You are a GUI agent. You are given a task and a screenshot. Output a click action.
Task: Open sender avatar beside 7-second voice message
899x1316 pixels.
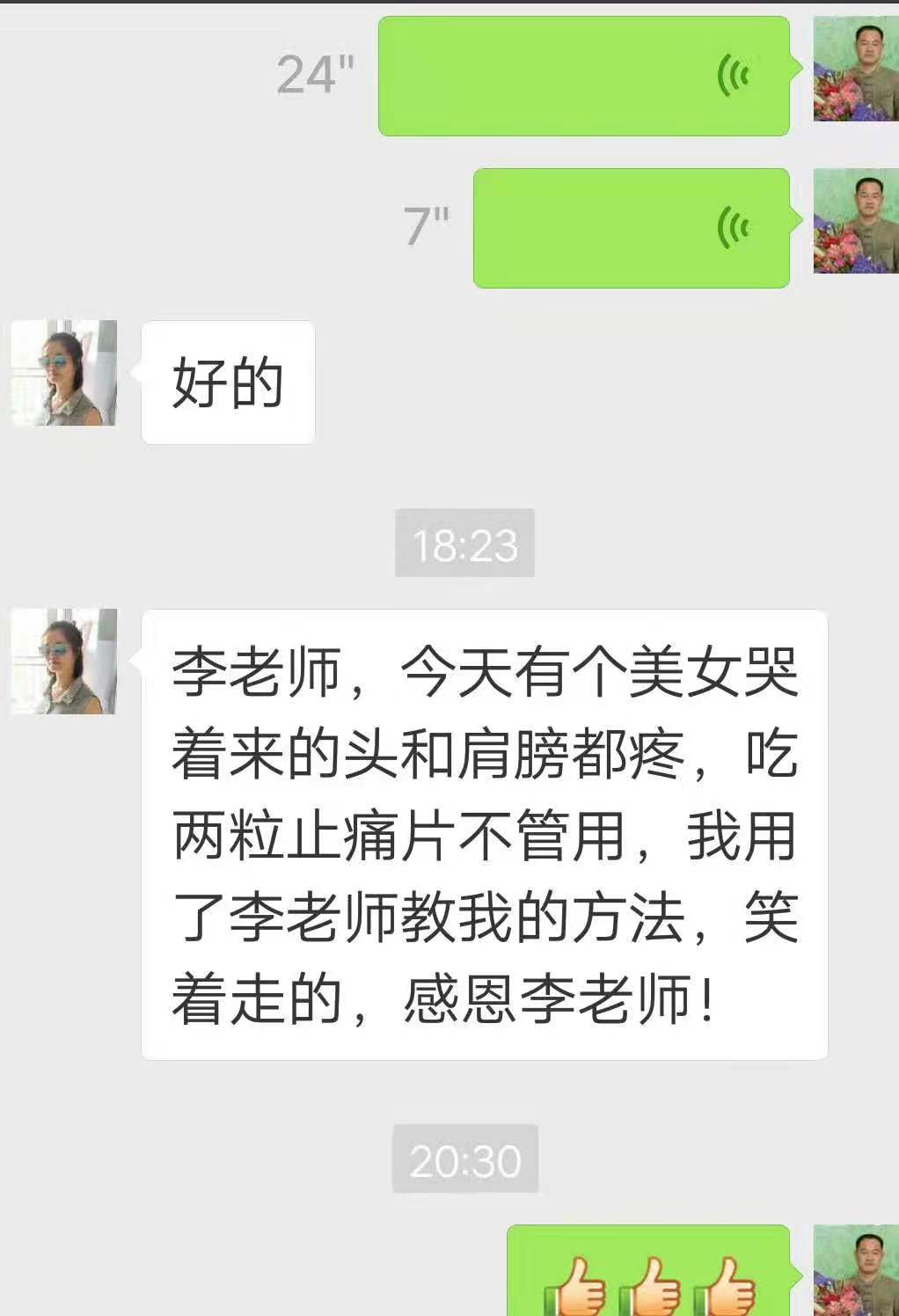855,221
